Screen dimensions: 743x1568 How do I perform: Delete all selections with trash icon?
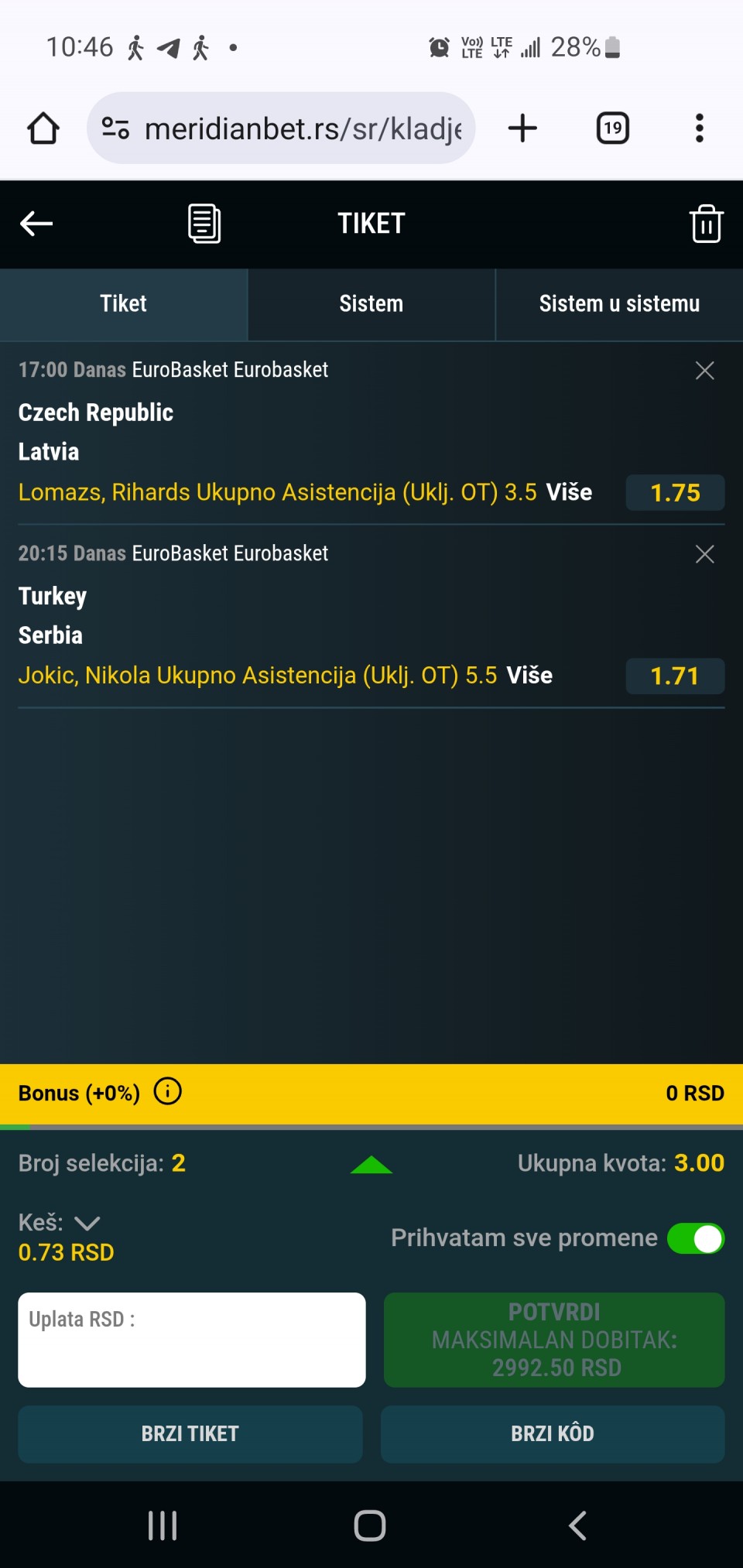[x=706, y=224]
